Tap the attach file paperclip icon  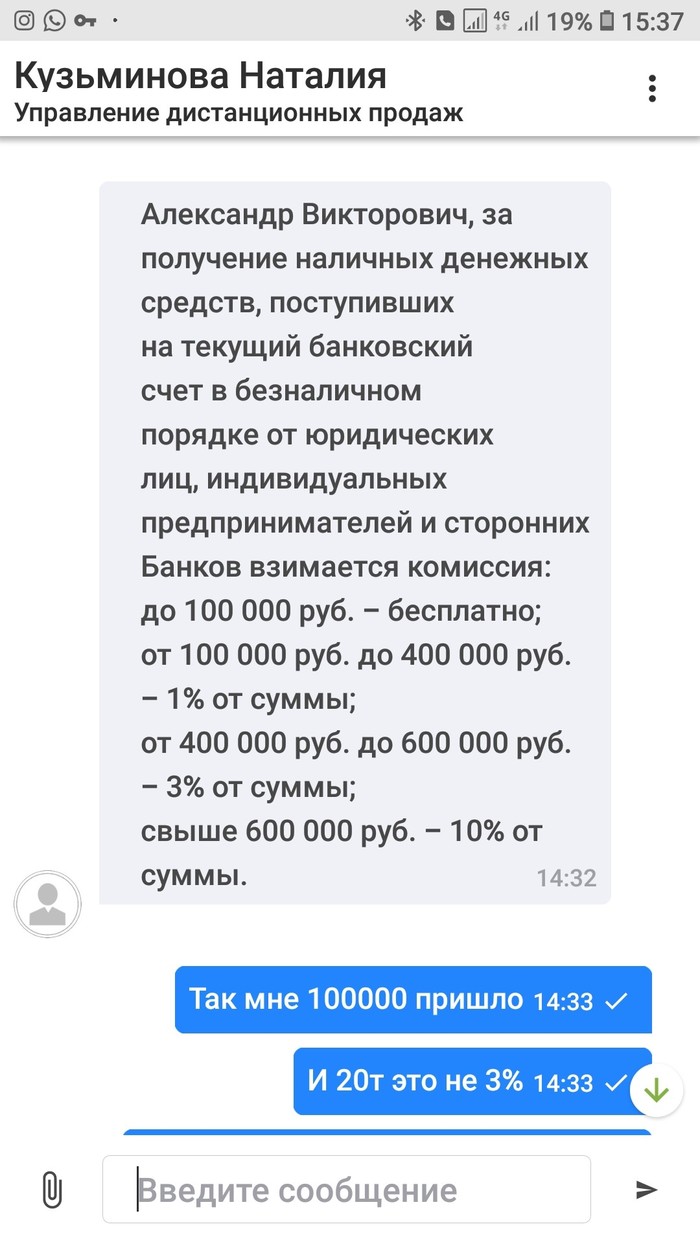[51, 1190]
